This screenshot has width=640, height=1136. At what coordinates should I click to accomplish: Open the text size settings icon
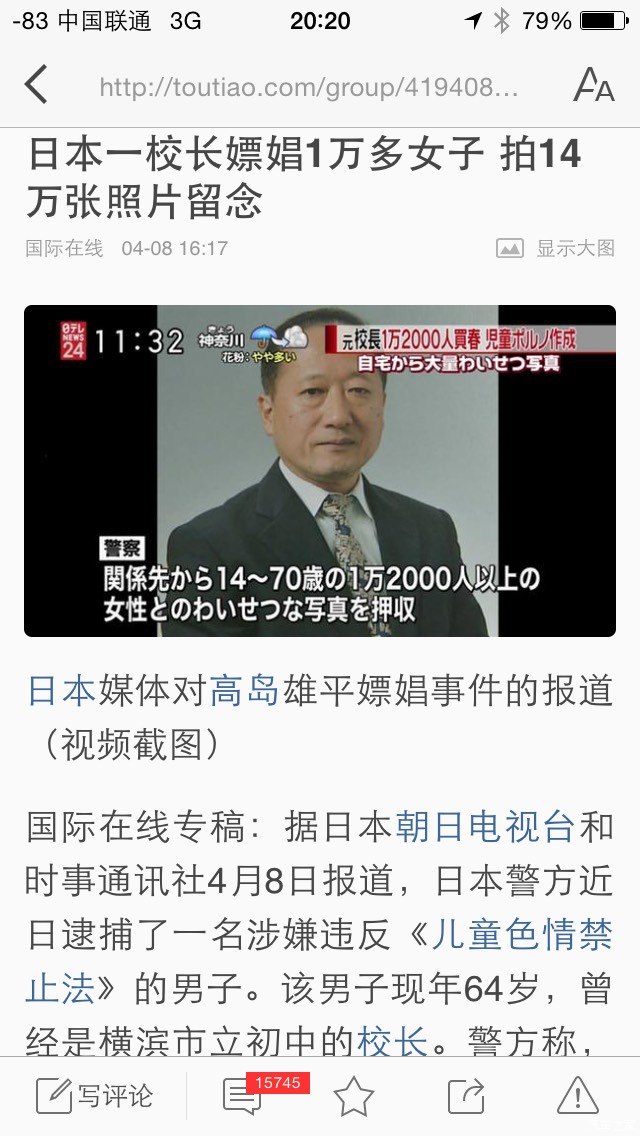[x=593, y=86]
